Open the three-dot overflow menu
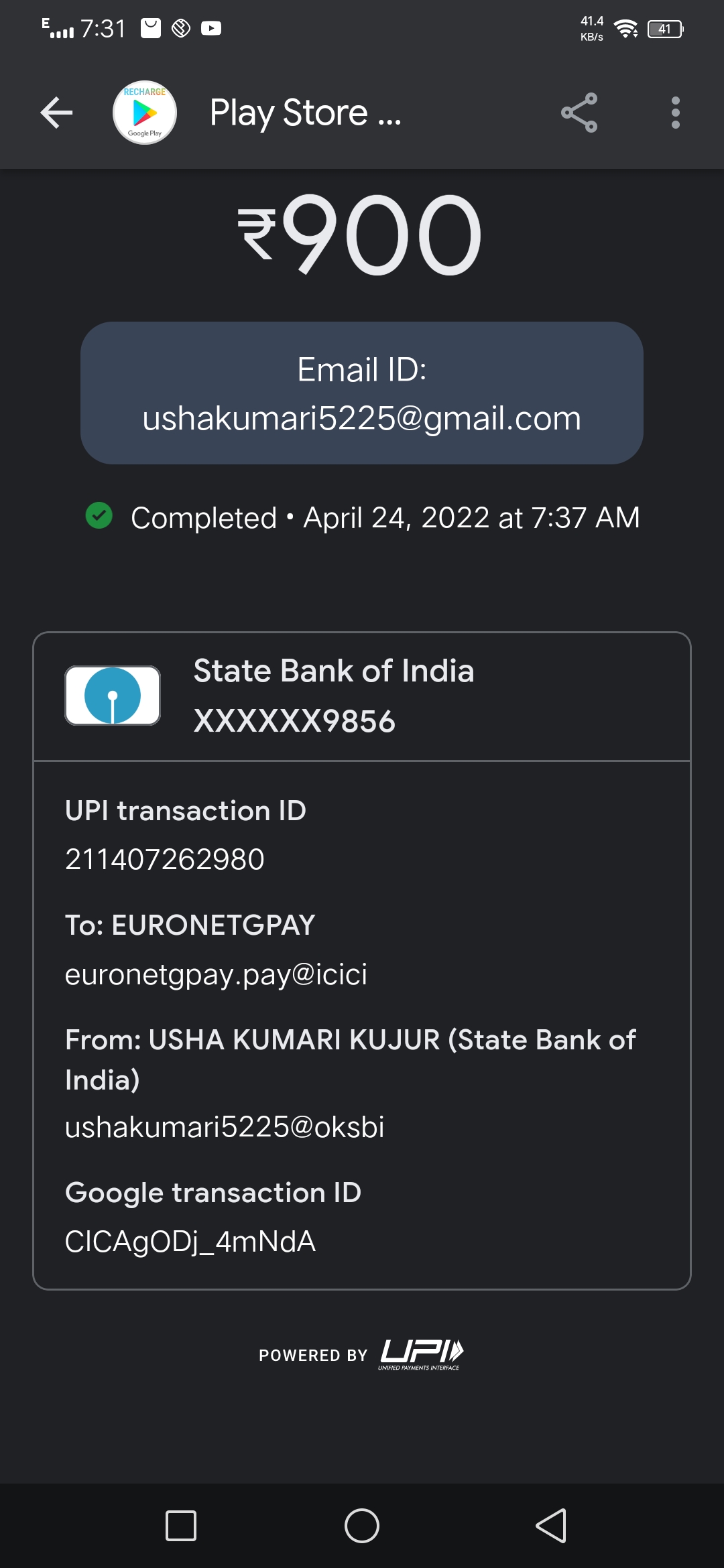Screen dimensions: 724x1568 675,113
